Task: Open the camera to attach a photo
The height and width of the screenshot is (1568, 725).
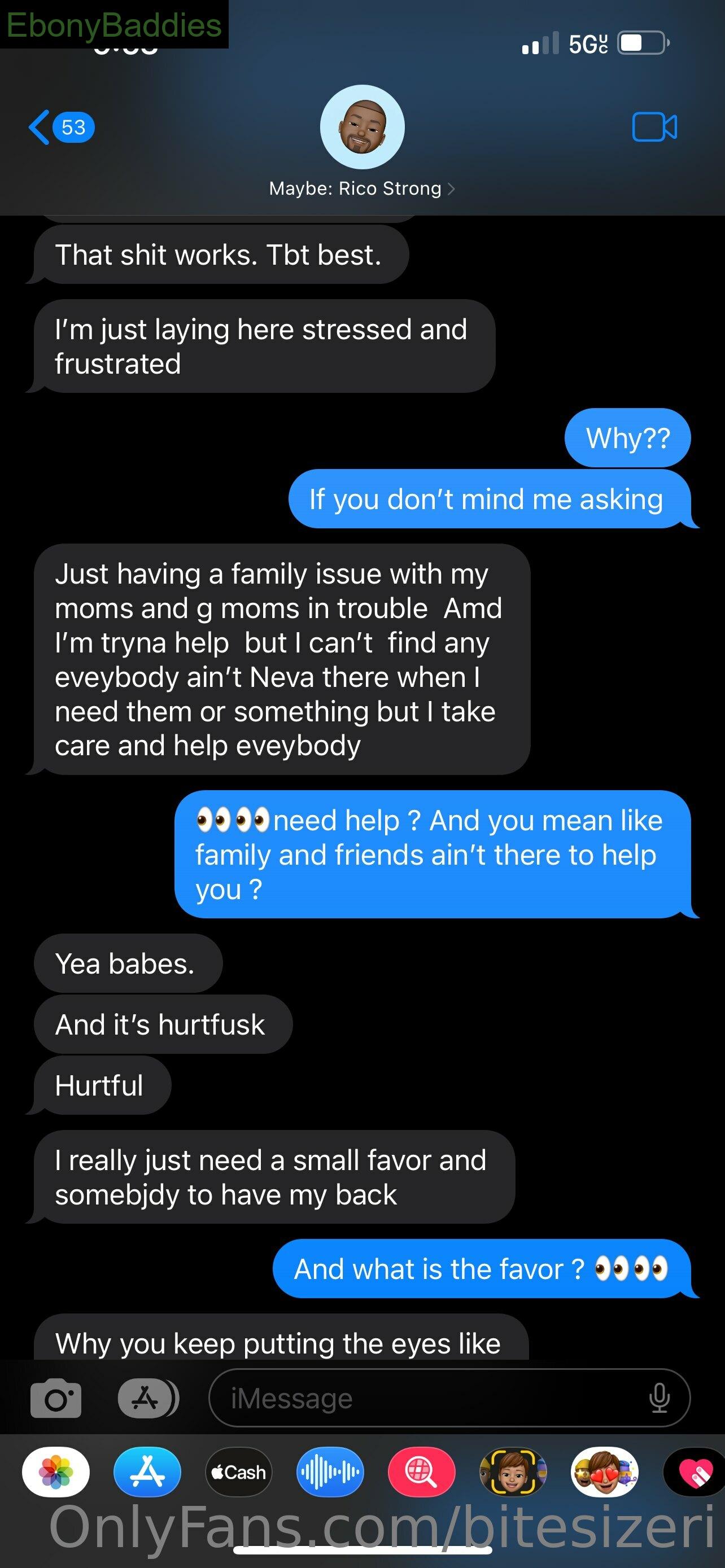Action: pyautogui.click(x=56, y=1398)
